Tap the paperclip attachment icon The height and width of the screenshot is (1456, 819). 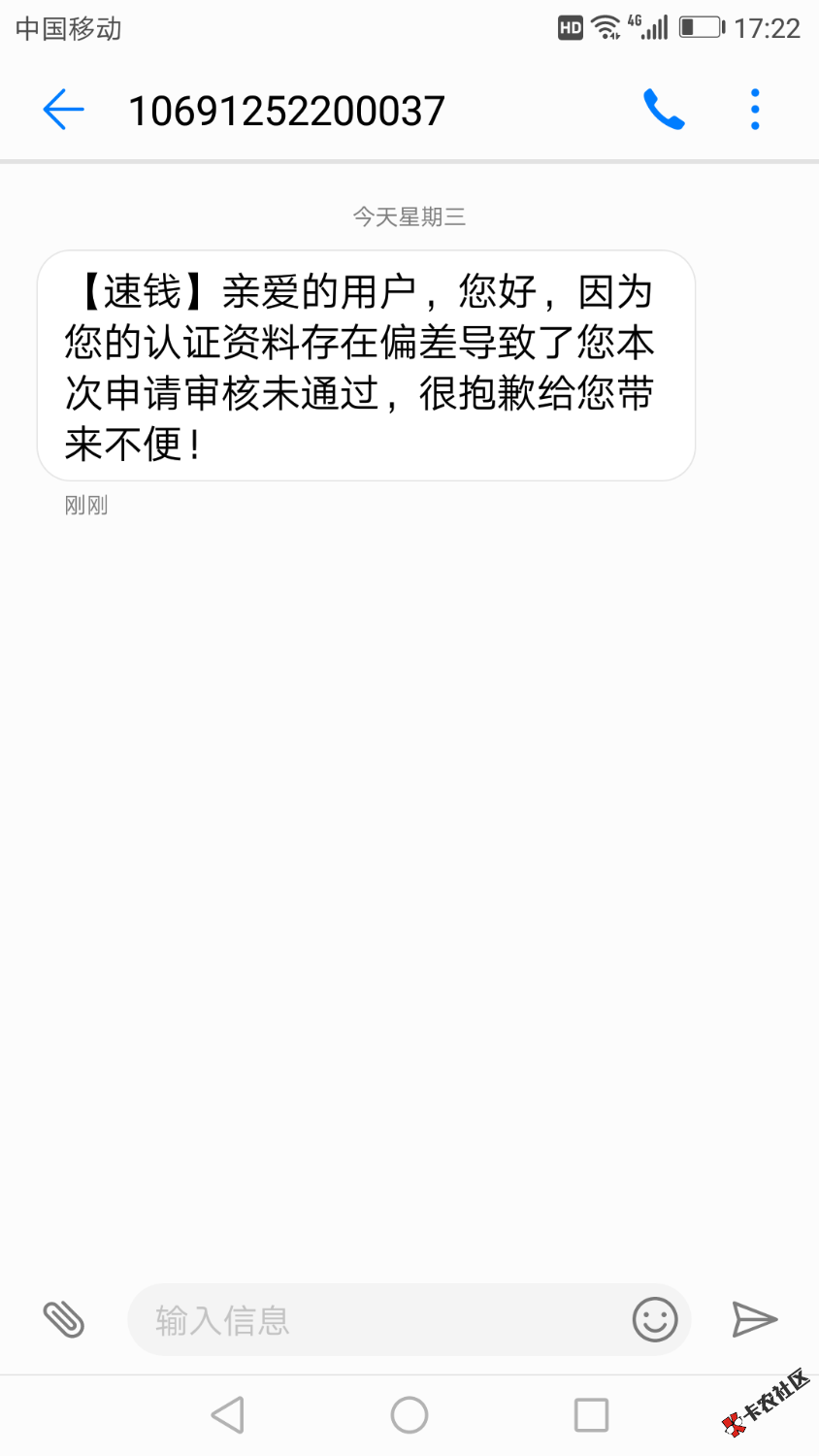tap(64, 1319)
